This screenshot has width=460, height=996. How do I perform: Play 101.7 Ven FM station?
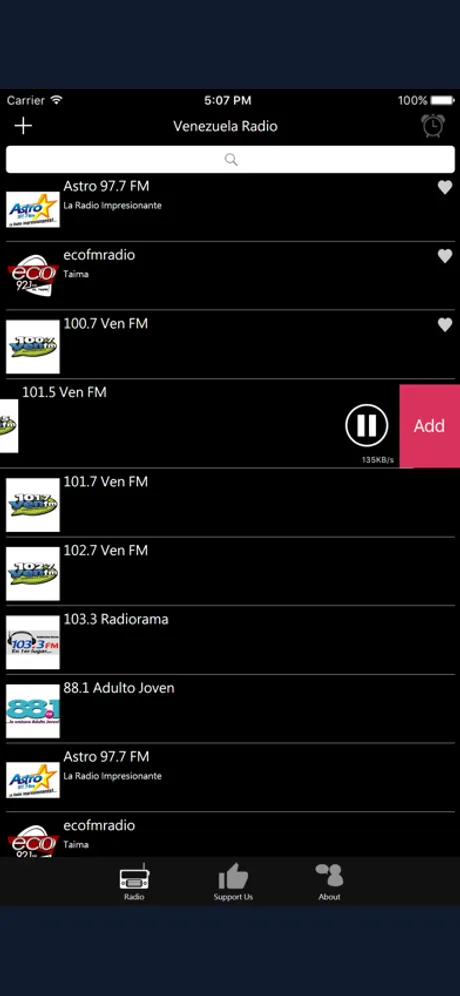tap(230, 503)
